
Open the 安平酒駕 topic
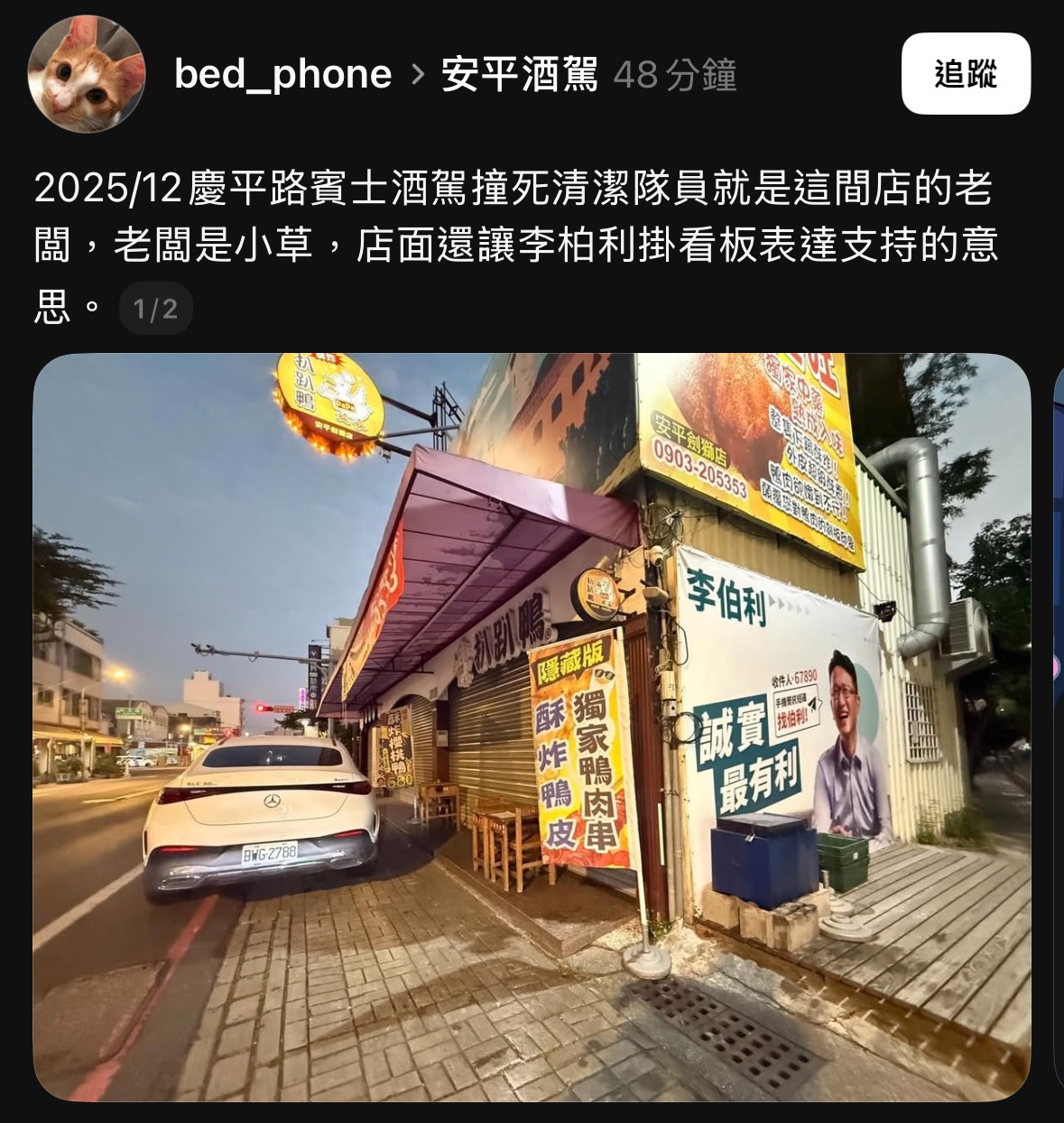pos(519,74)
